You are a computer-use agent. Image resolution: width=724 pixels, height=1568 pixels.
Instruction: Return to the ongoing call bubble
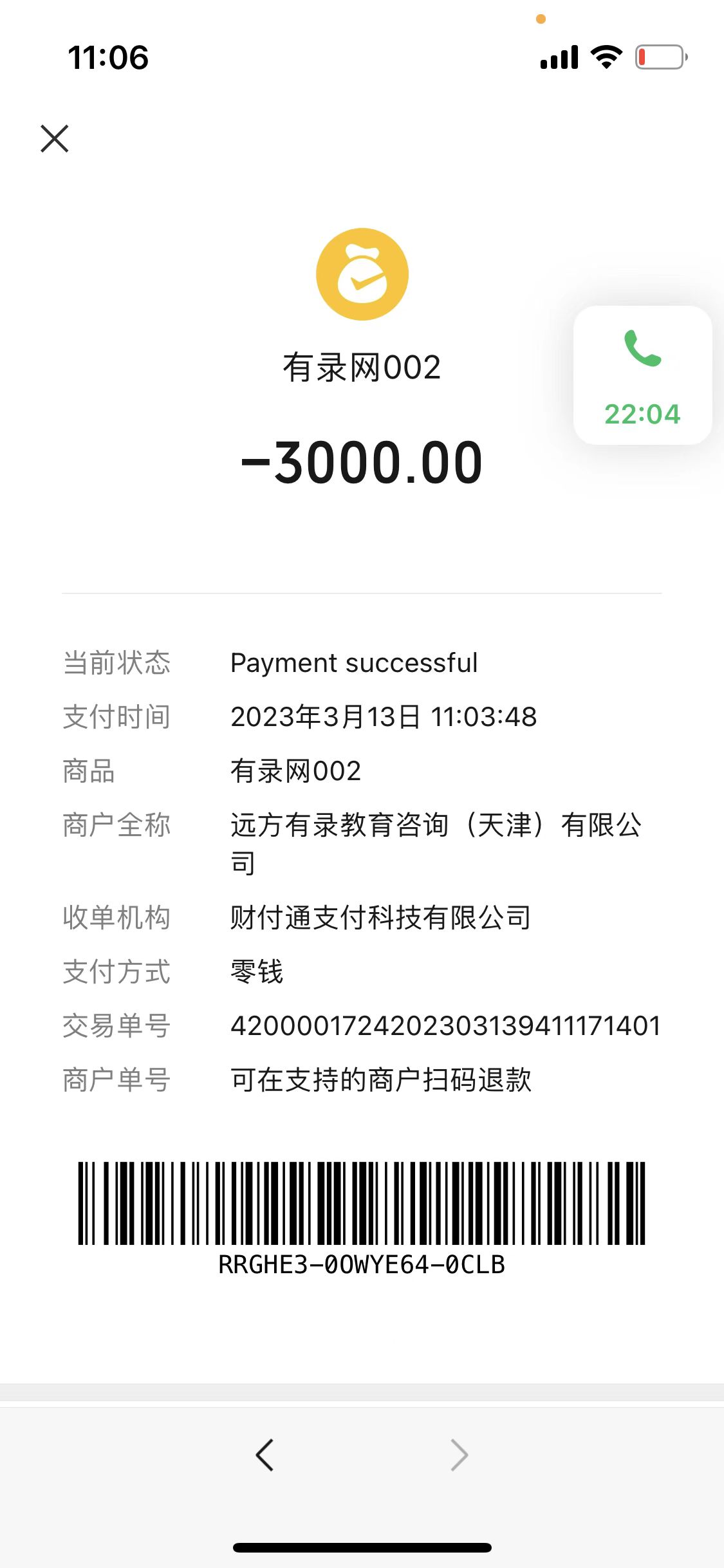coord(642,375)
